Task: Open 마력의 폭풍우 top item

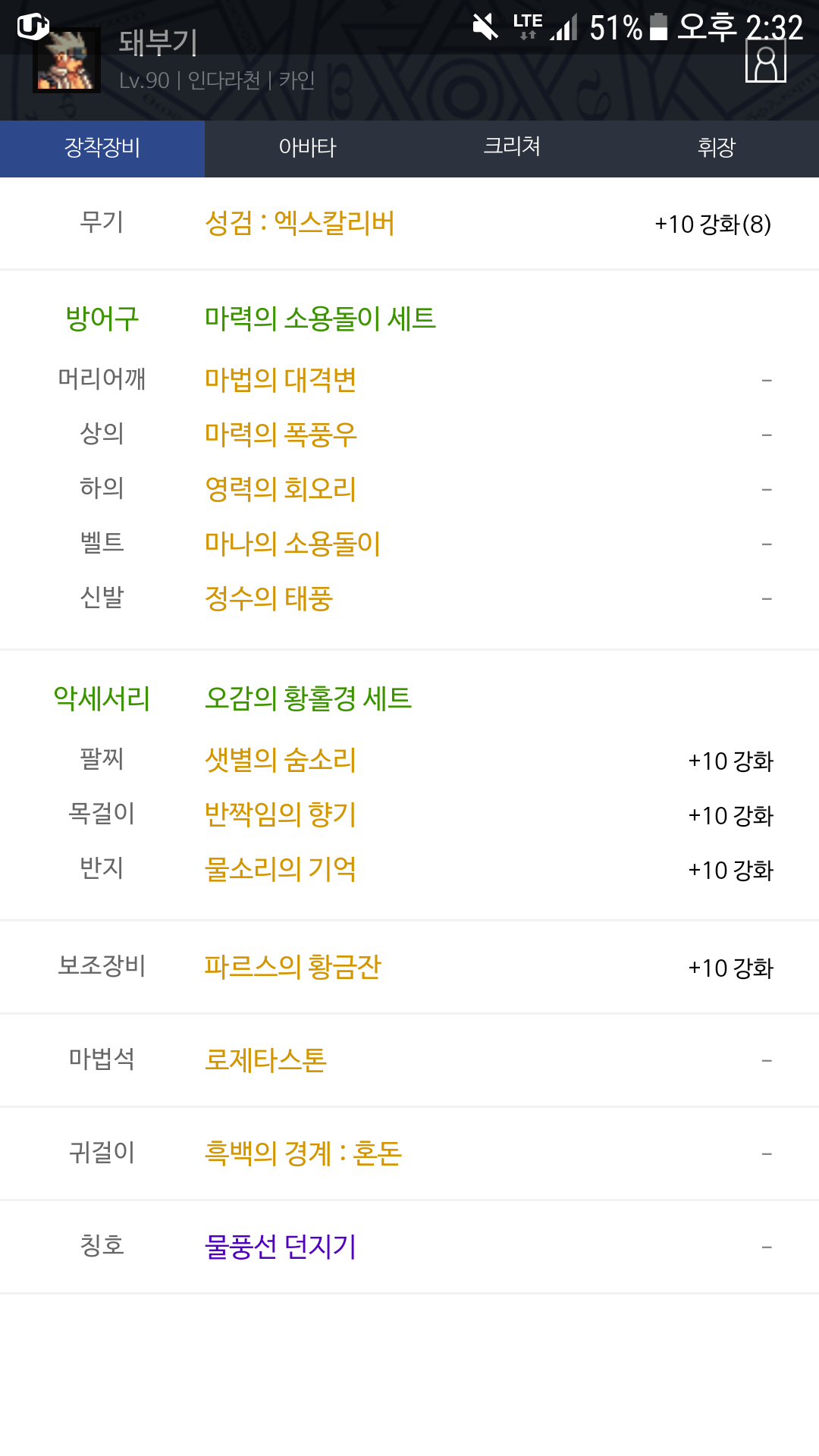Action: (x=281, y=435)
